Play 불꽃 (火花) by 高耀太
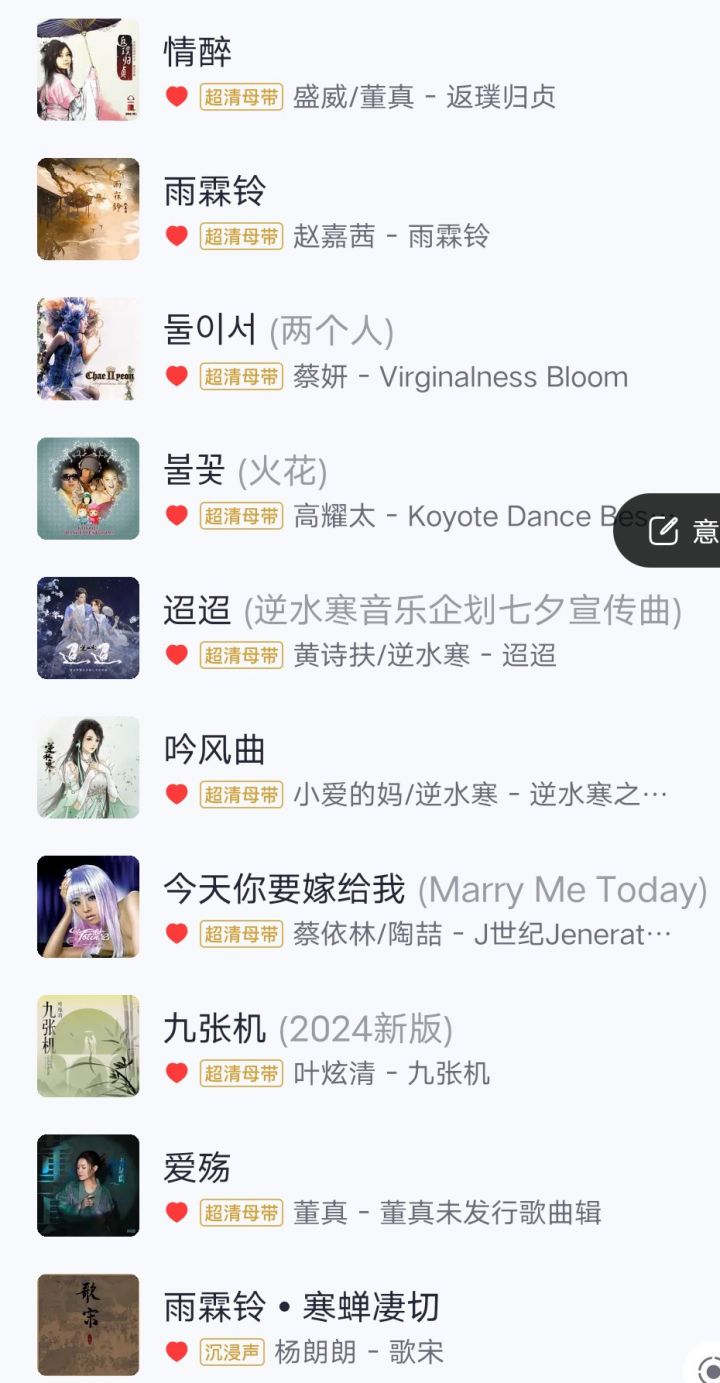The width and height of the screenshot is (720, 1383). [x=360, y=488]
